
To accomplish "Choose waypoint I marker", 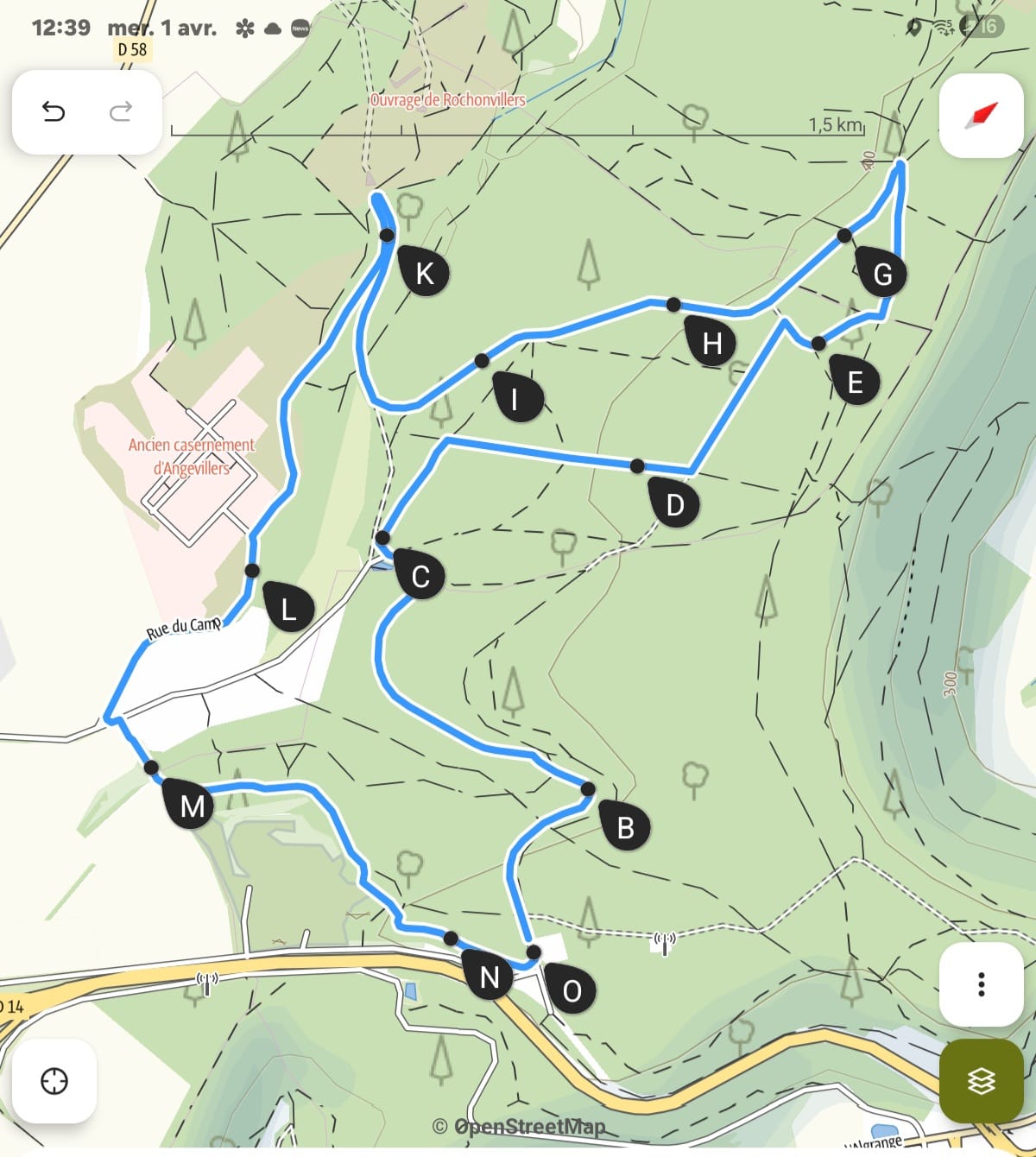I will point(517,398).
